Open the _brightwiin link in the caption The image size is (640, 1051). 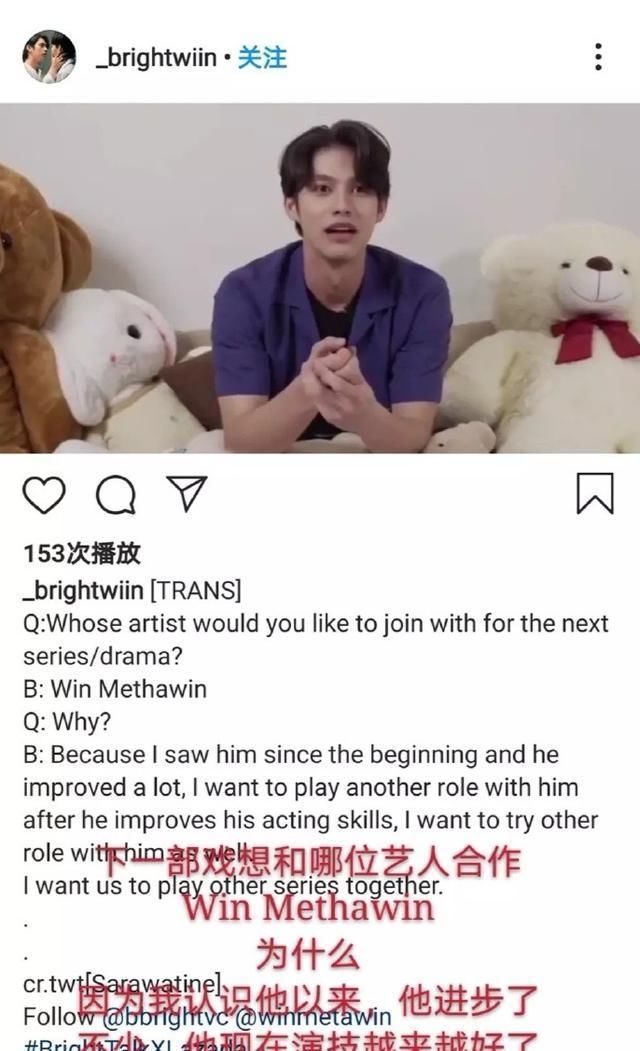click(x=83, y=590)
